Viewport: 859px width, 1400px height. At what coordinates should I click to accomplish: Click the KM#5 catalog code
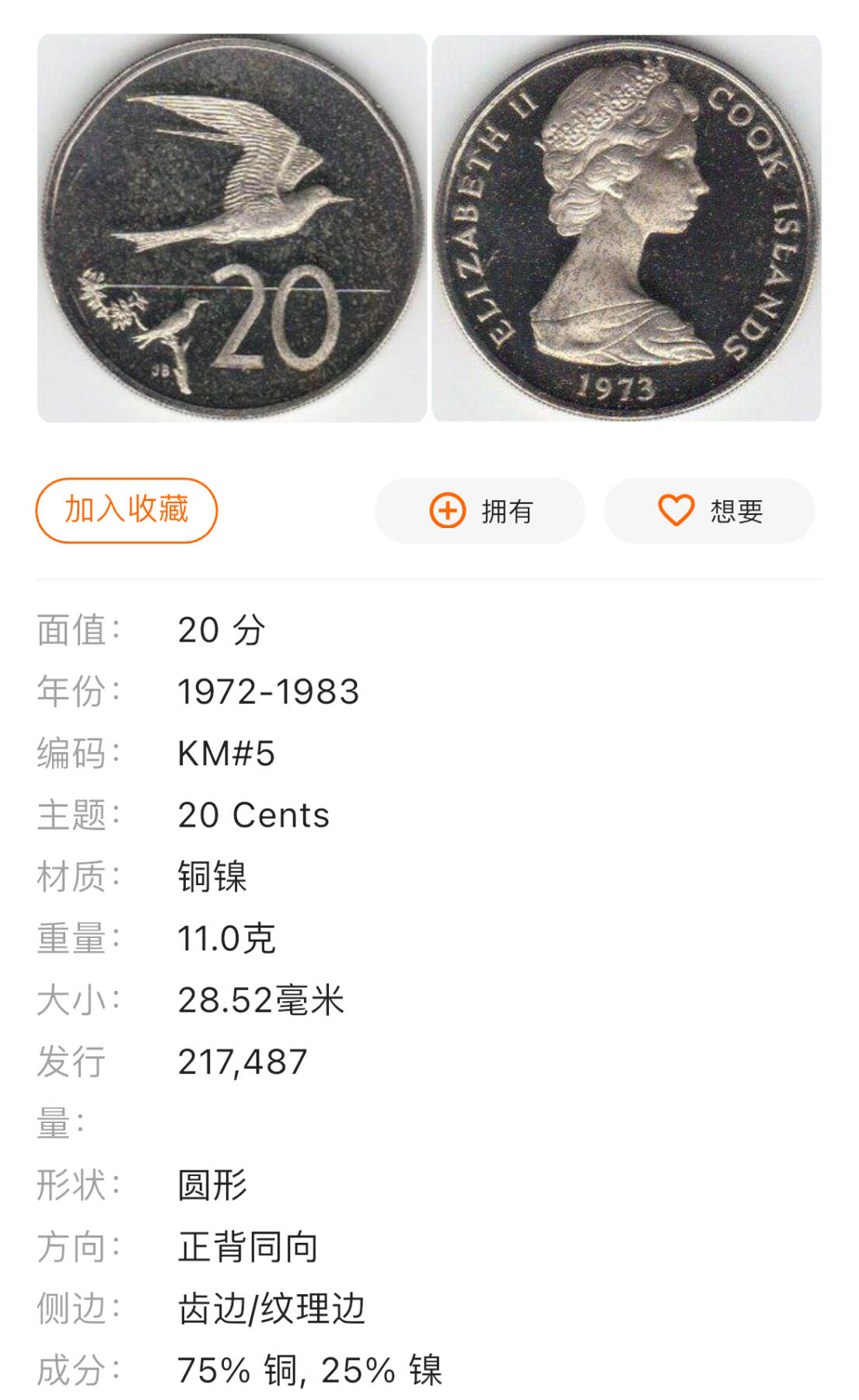tap(225, 751)
